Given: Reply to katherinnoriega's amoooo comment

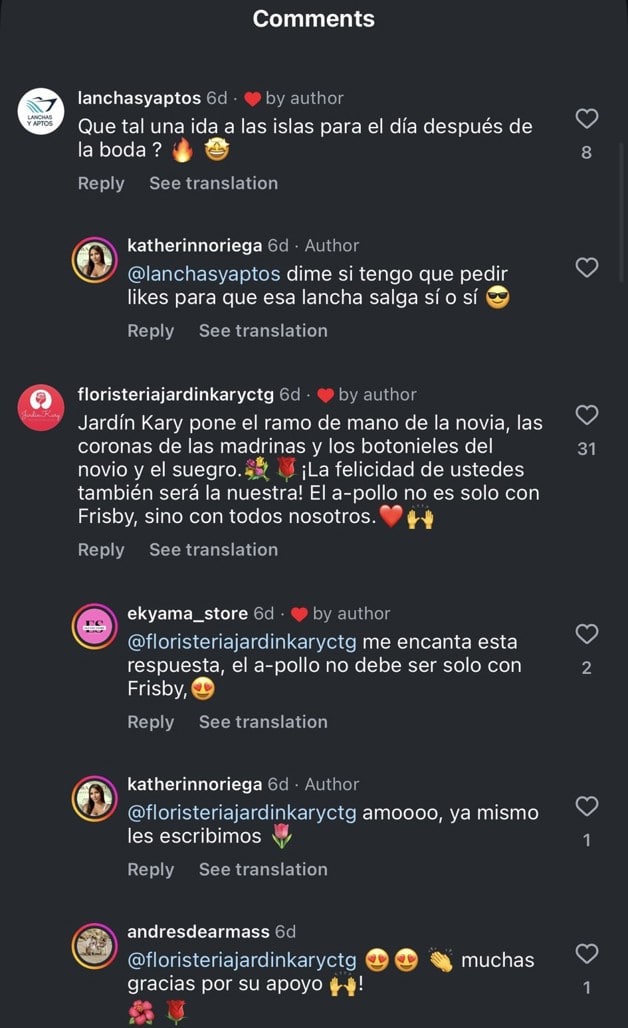Looking at the screenshot, I should (x=151, y=869).
